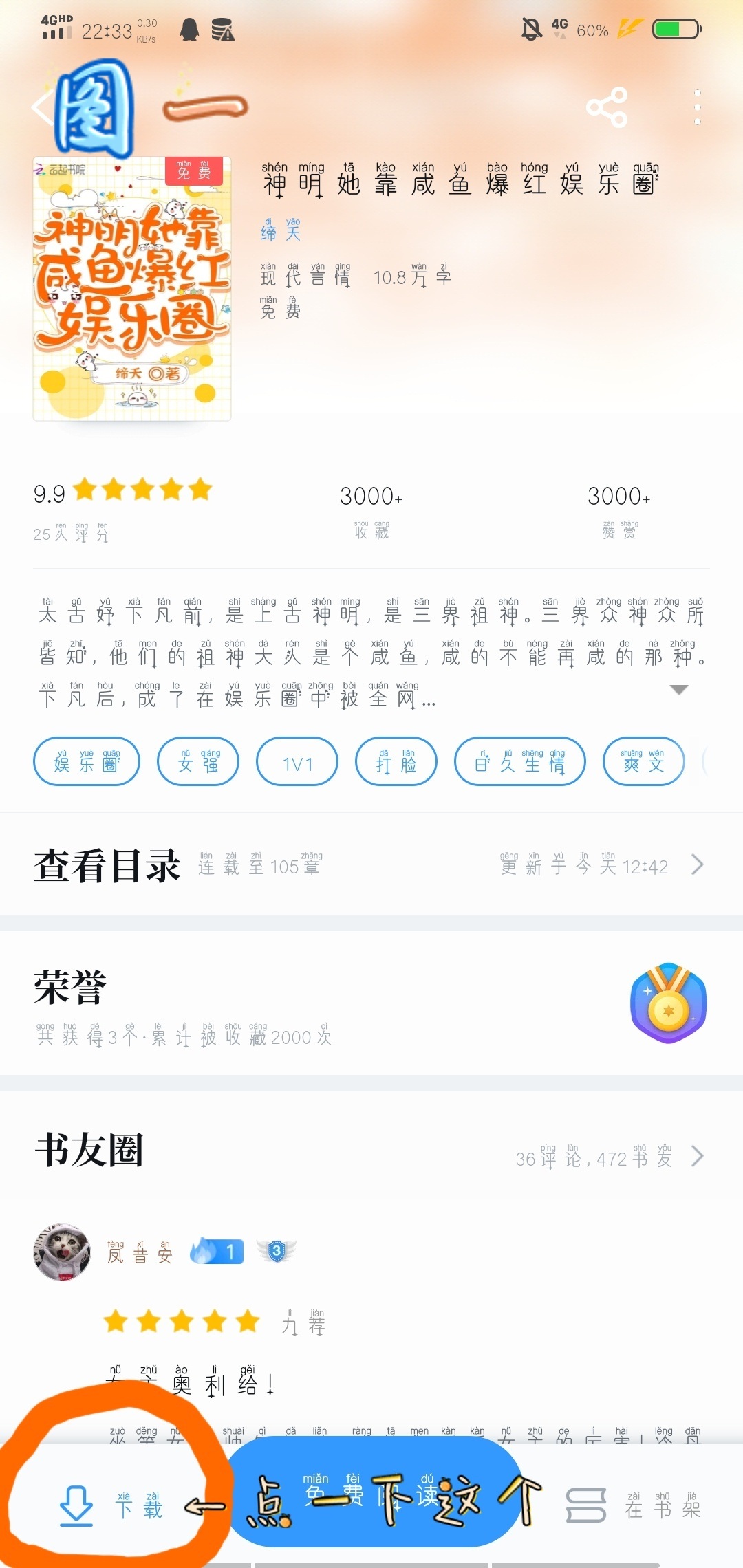743x1568 pixels.
Task: Open author 缔天's page
Action: [281, 231]
